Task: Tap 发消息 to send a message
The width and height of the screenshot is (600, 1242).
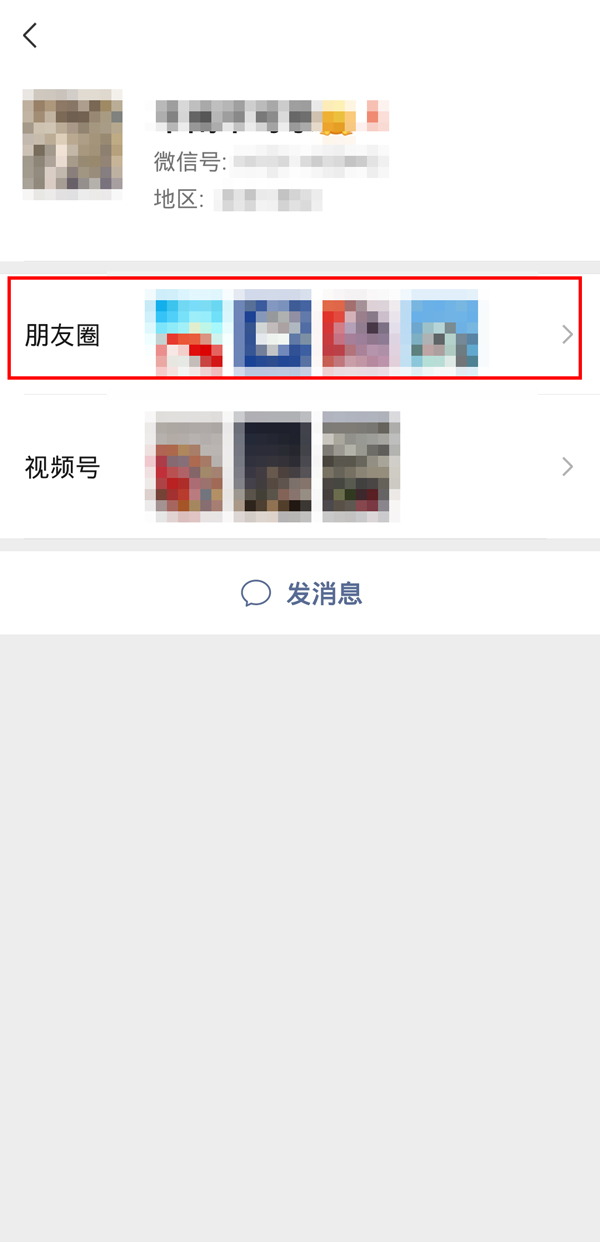Action: (x=301, y=594)
